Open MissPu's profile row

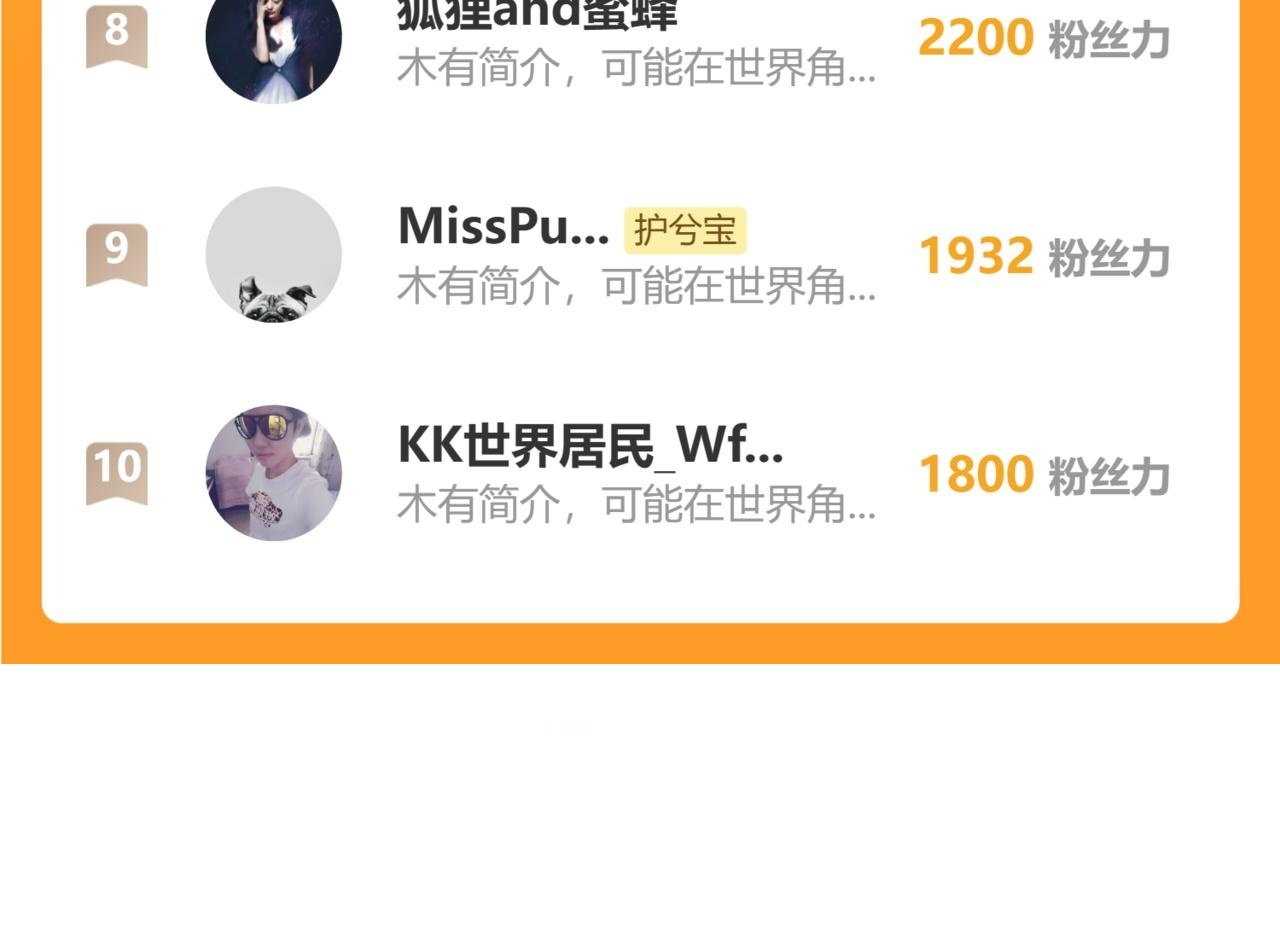click(x=640, y=254)
